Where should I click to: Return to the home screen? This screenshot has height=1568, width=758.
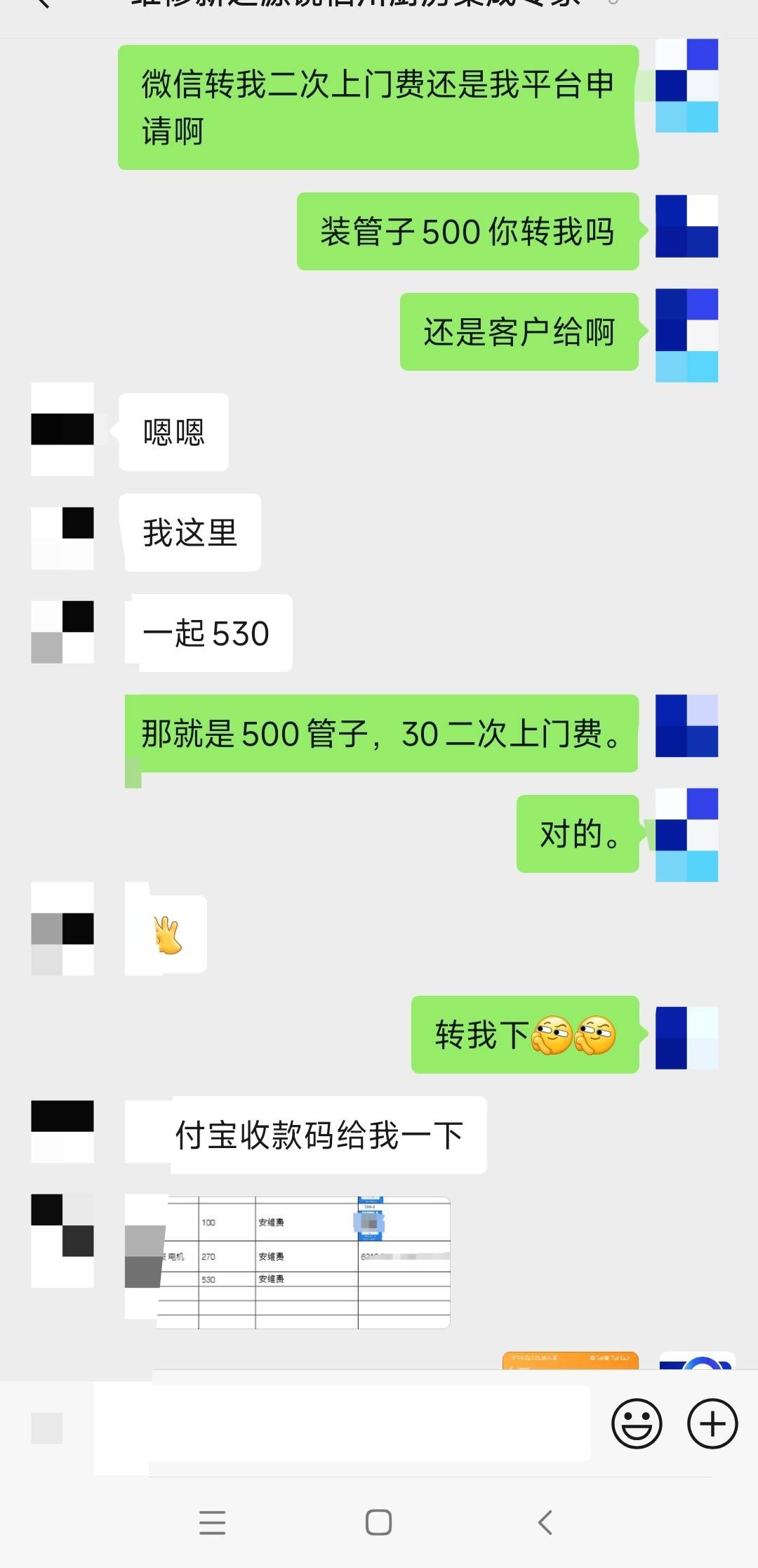[x=378, y=1522]
